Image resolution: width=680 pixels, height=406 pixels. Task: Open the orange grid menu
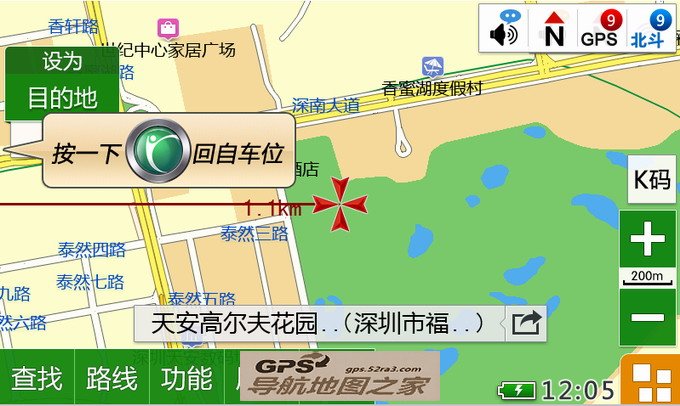(x=651, y=380)
